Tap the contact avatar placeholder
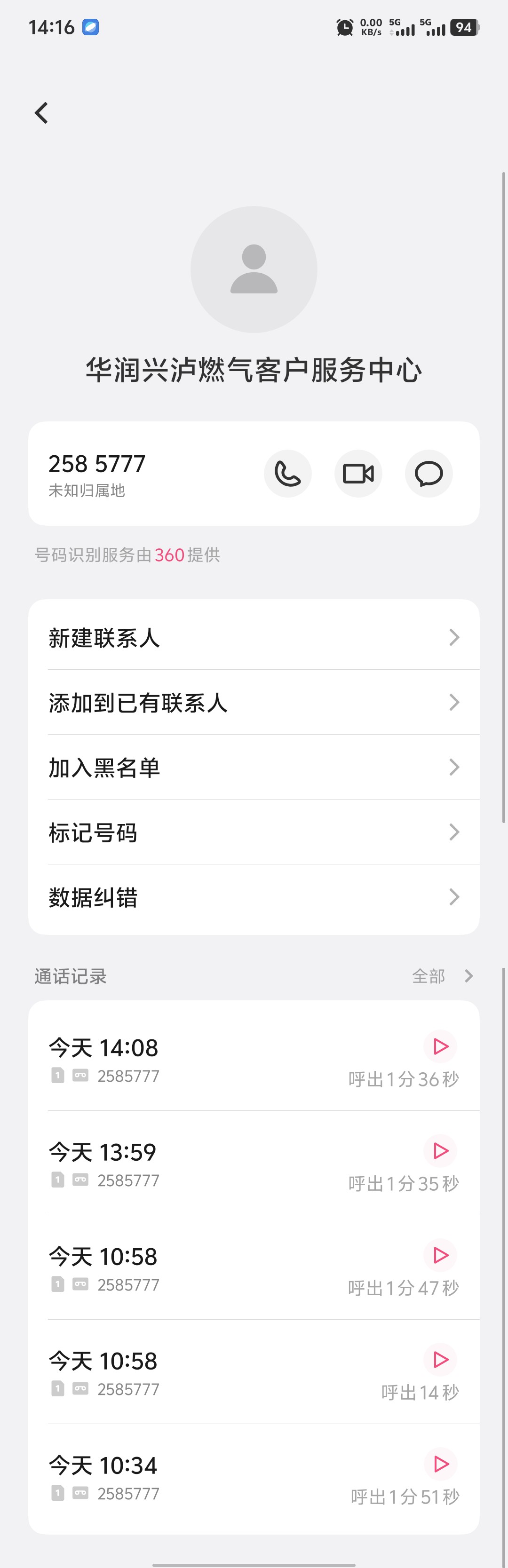 pos(254,269)
